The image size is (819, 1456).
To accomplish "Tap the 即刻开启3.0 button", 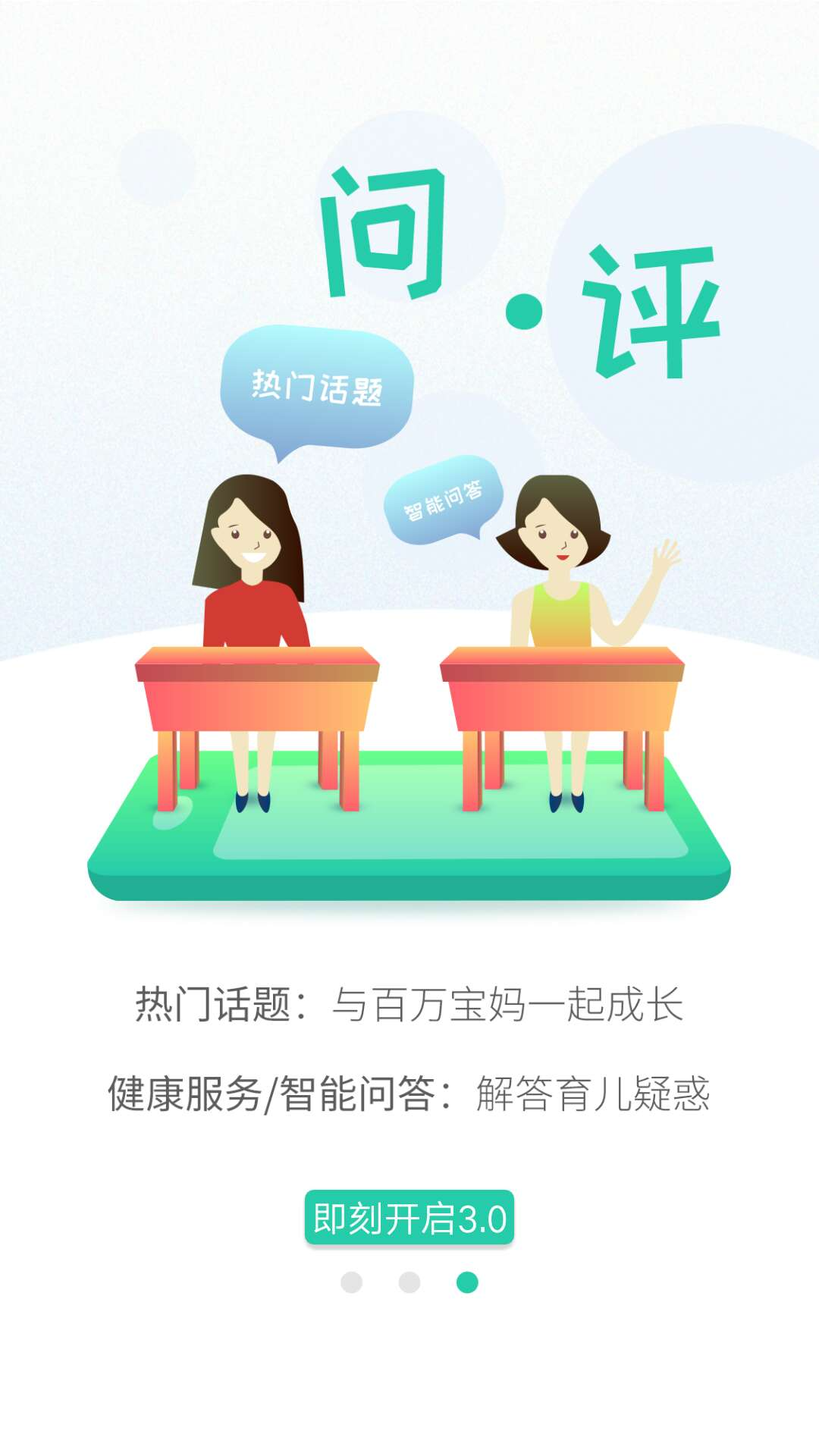I will click(x=409, y=1218).
